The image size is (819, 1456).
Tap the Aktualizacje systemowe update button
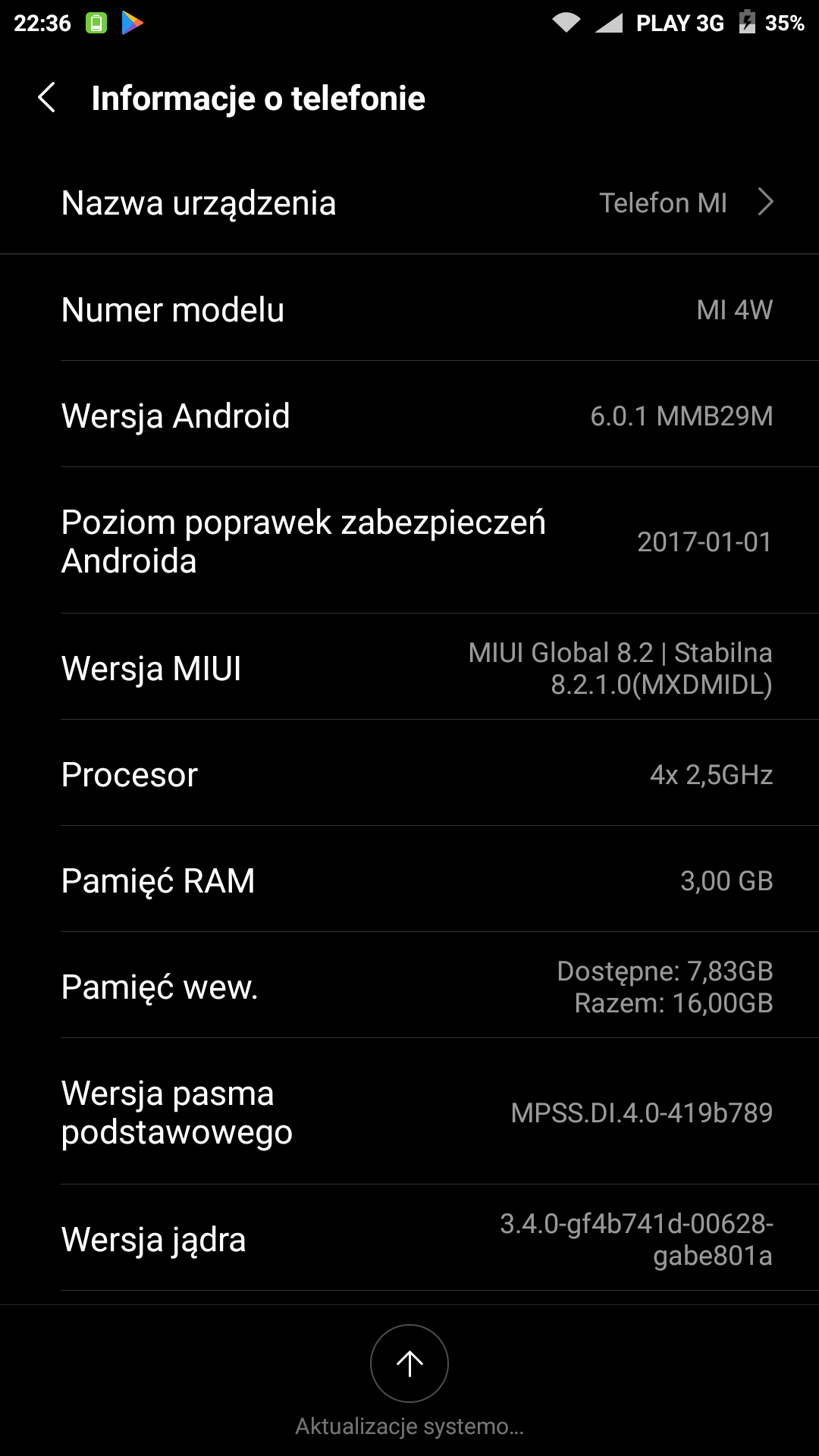tap(409, 1363)
